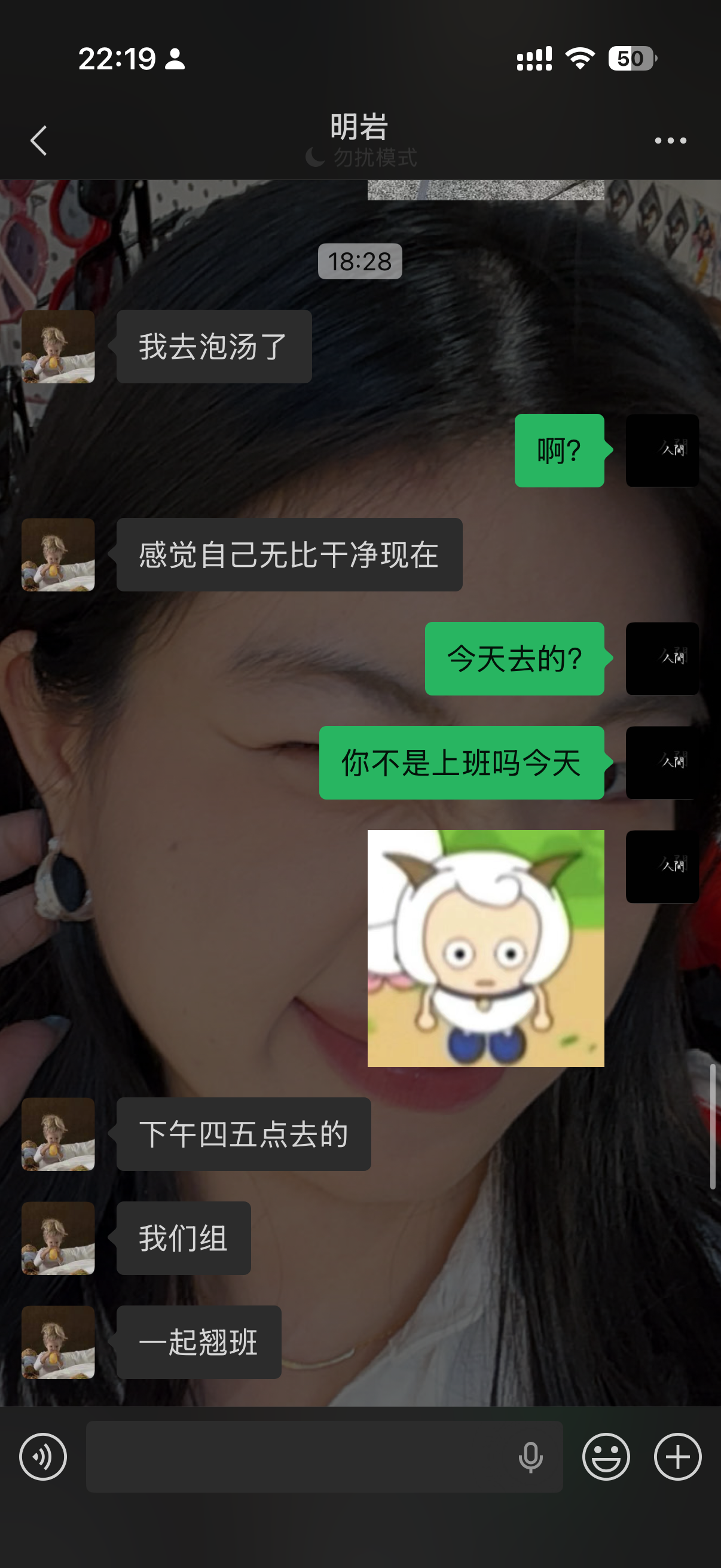The image size is (721, 1568).
Task: Open the plus attachments menu
Action: tap(677, 1457)
